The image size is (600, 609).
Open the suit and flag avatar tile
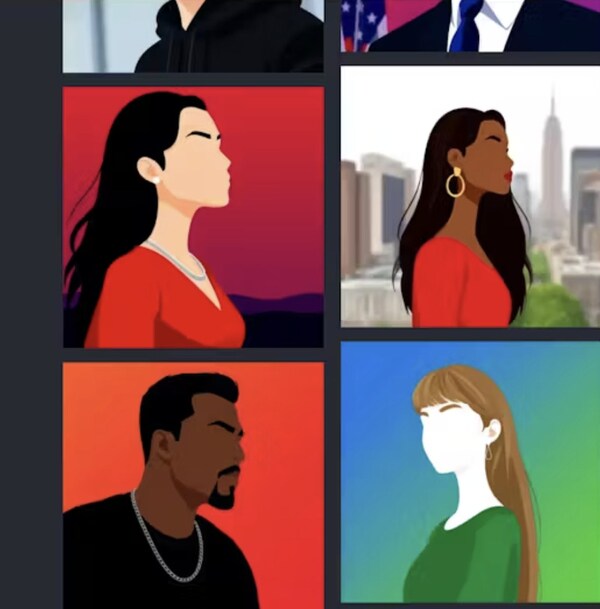click(x=470, y=25)
